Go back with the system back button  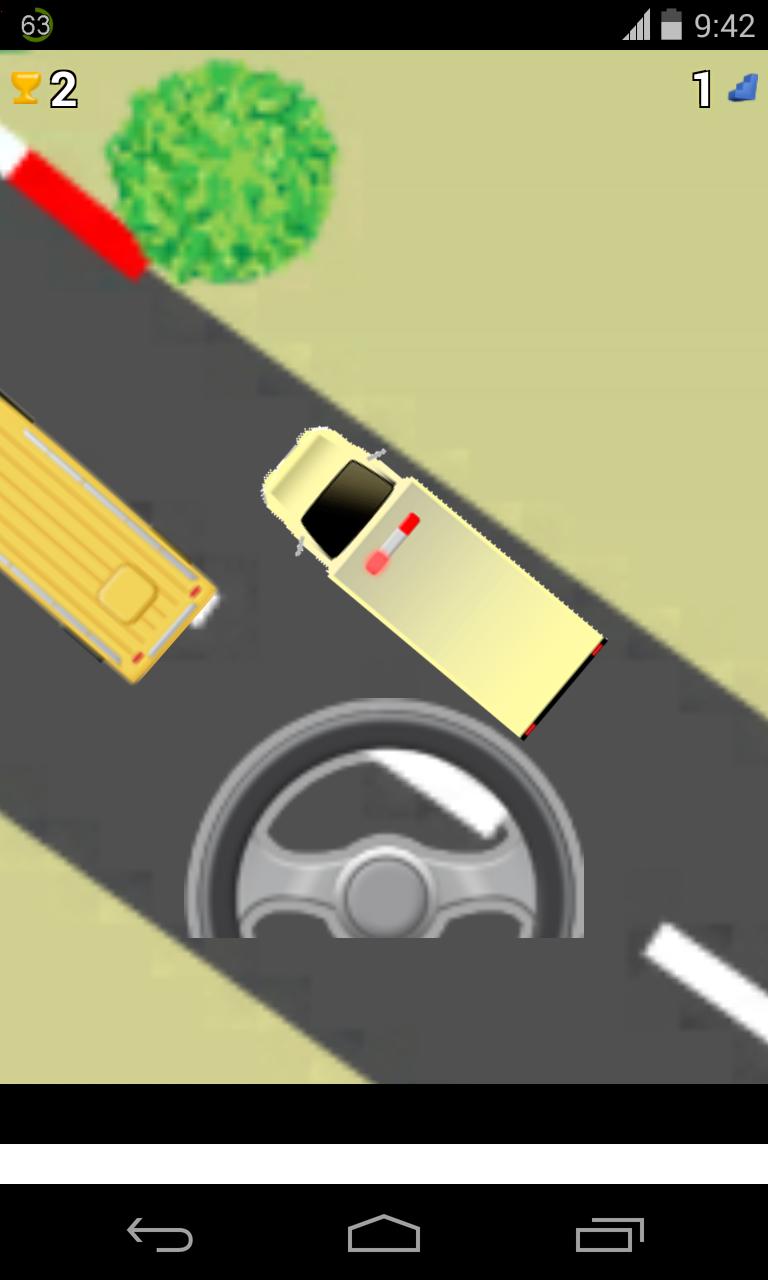pyautogui.click(x=160, y=1236)
